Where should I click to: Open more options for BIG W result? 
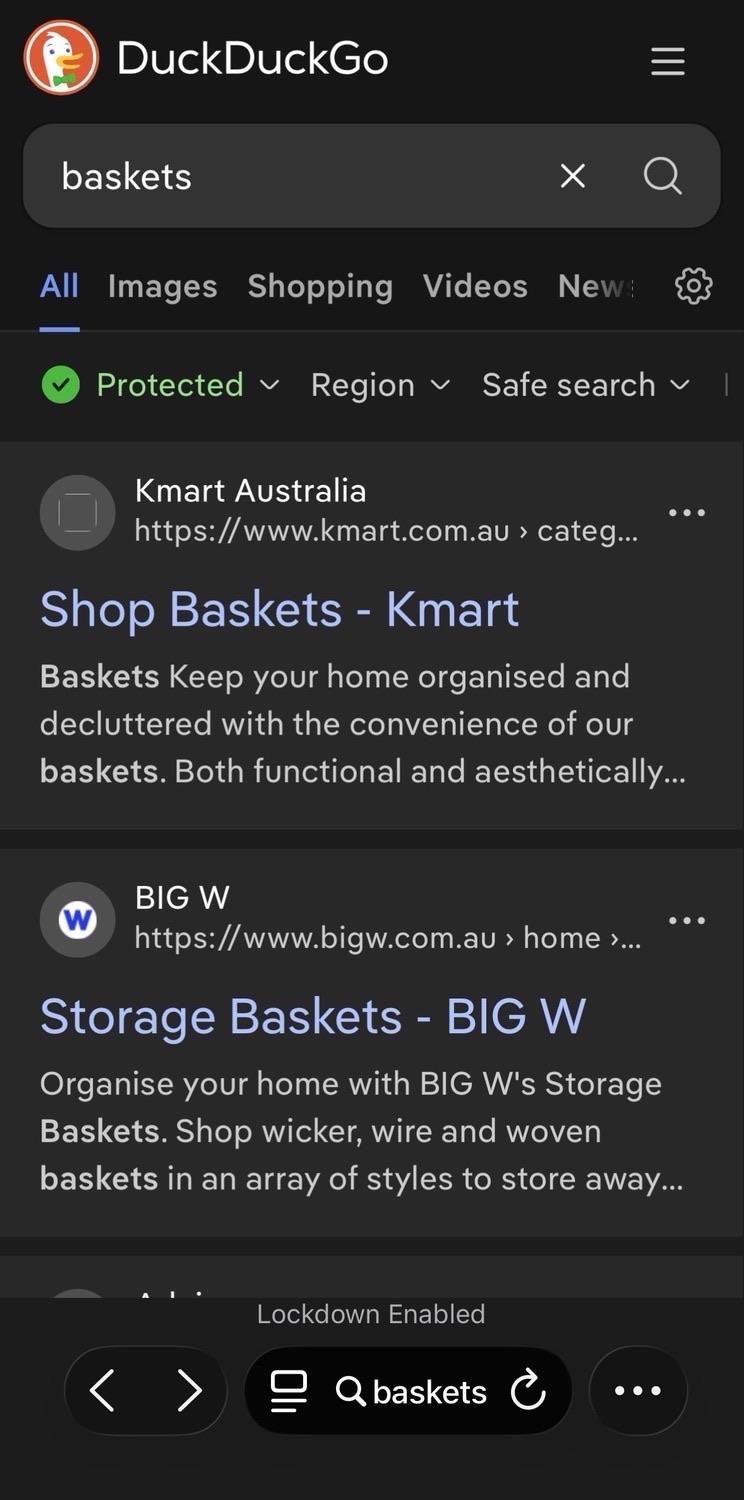[x=687, y=920]
